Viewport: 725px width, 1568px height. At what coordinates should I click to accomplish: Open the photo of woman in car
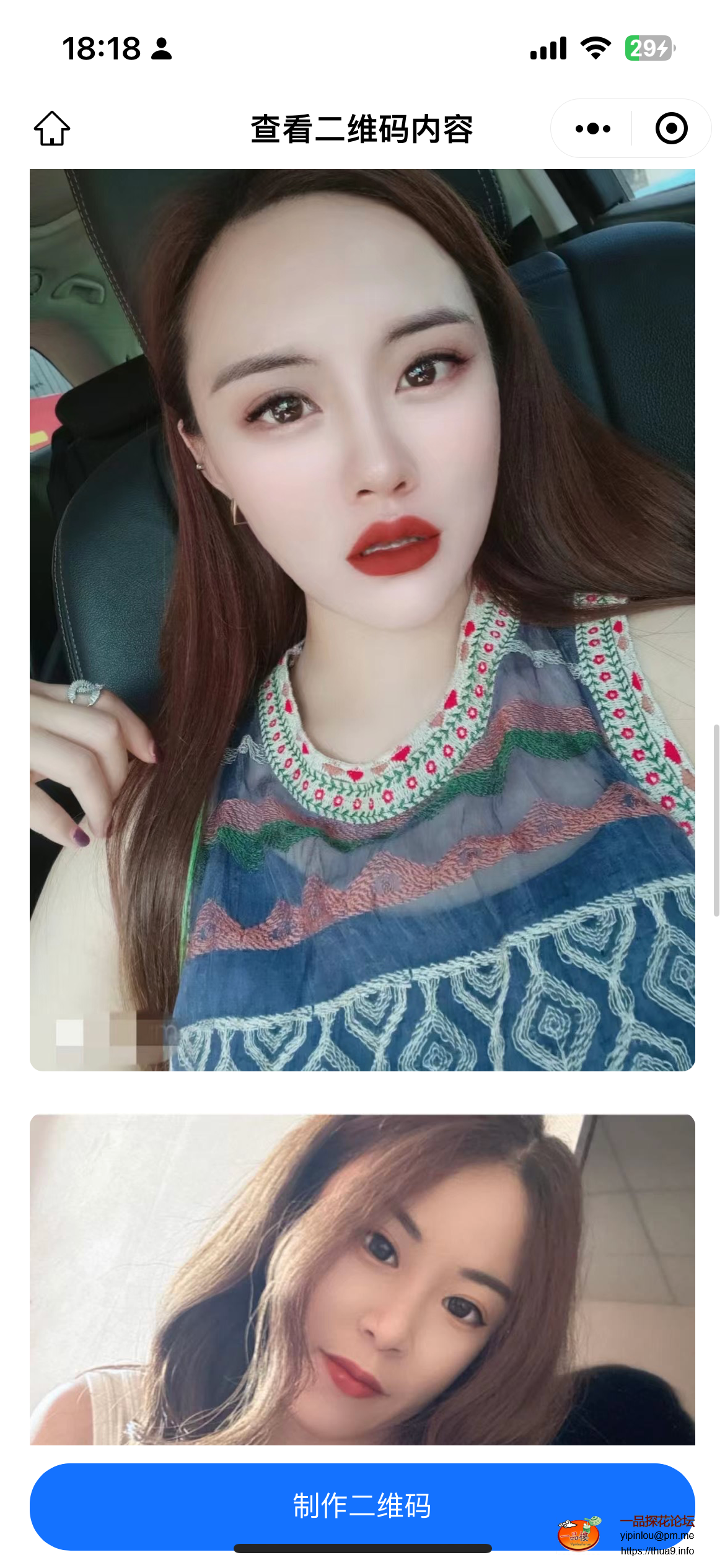(362, 619)
